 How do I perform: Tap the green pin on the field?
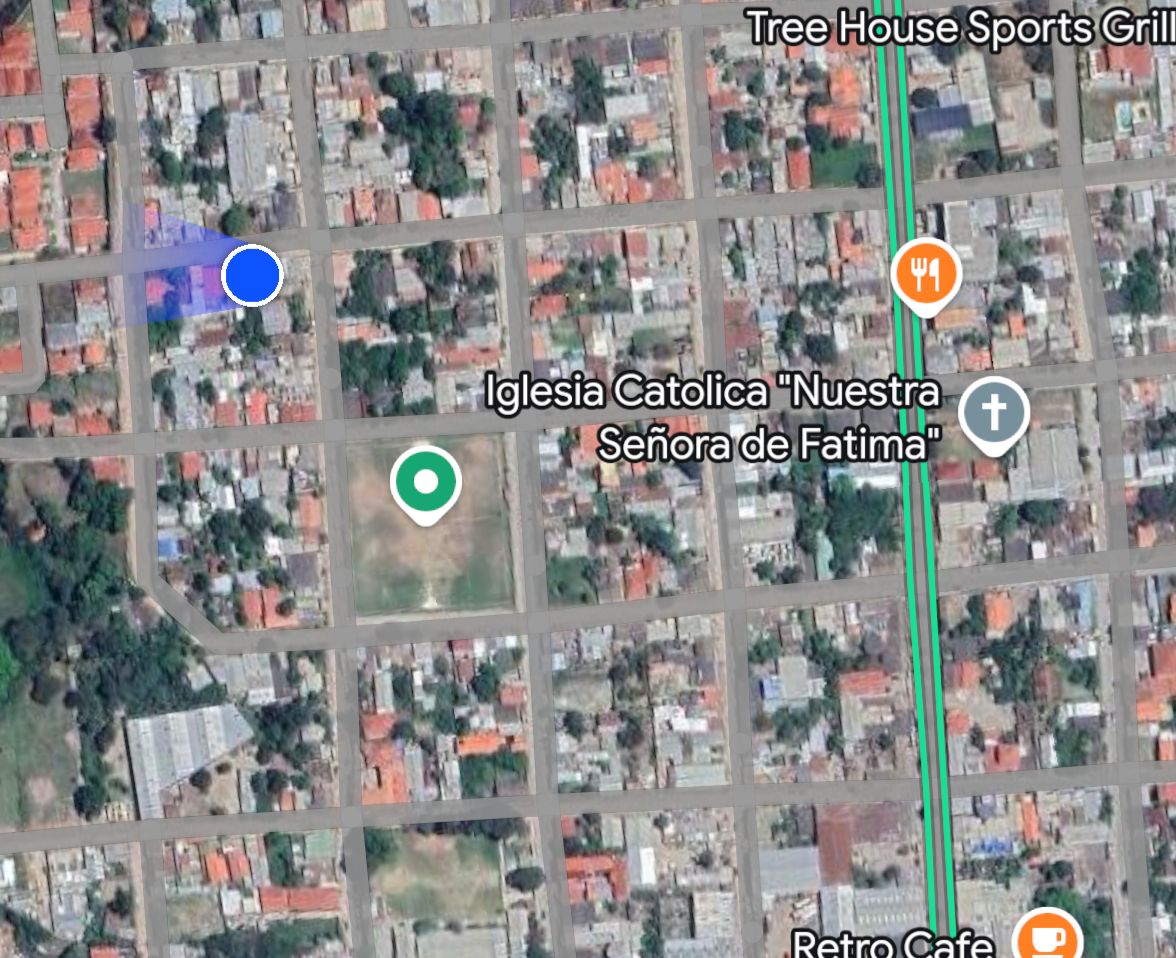[x=426, y=482]
